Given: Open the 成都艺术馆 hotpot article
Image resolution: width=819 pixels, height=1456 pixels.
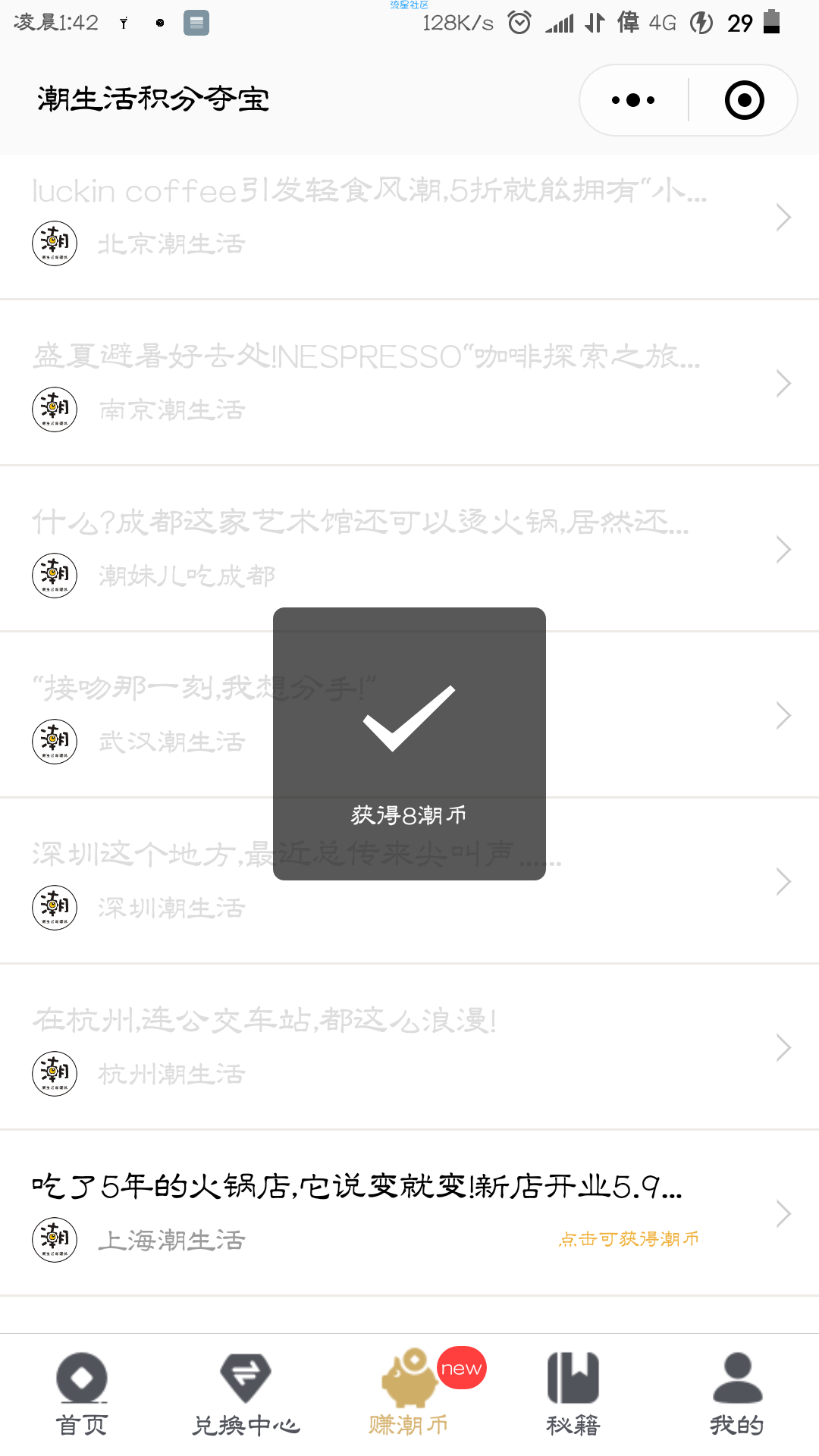Looking at the screenshot, I should (361, 522).
